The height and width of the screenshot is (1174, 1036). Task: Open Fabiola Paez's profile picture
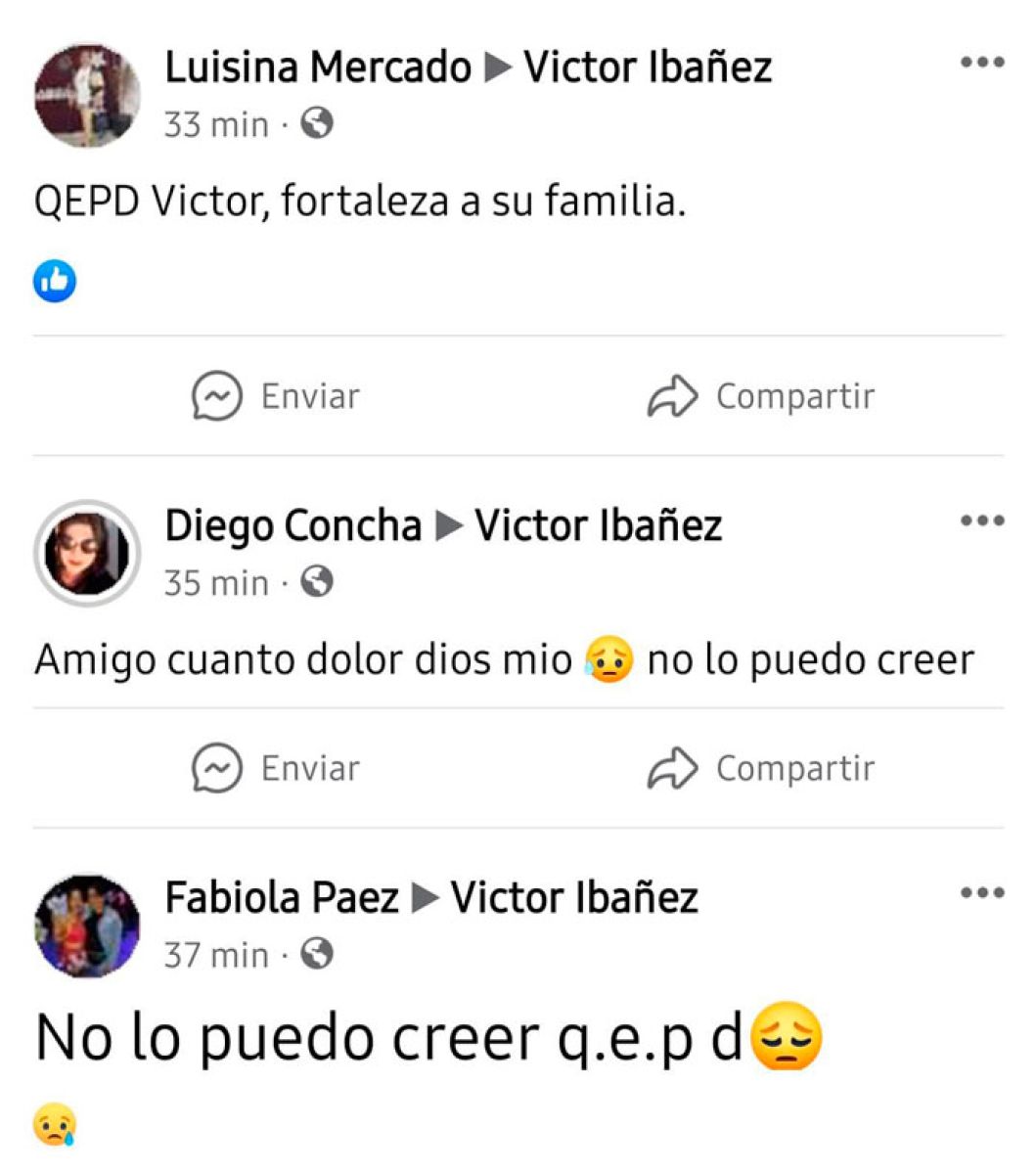tap(87, 926)
